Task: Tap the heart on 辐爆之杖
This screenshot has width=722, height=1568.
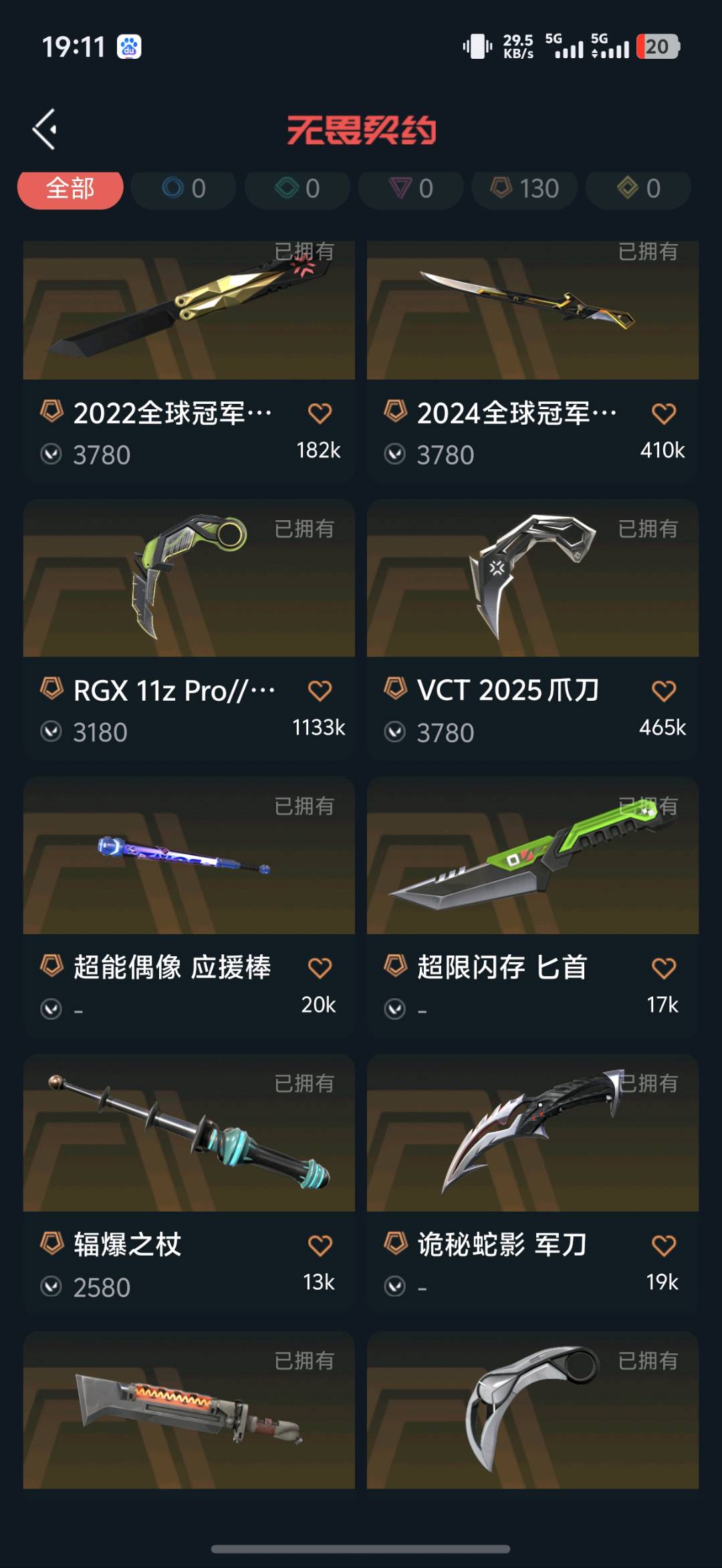Action: coord(320,1246)
